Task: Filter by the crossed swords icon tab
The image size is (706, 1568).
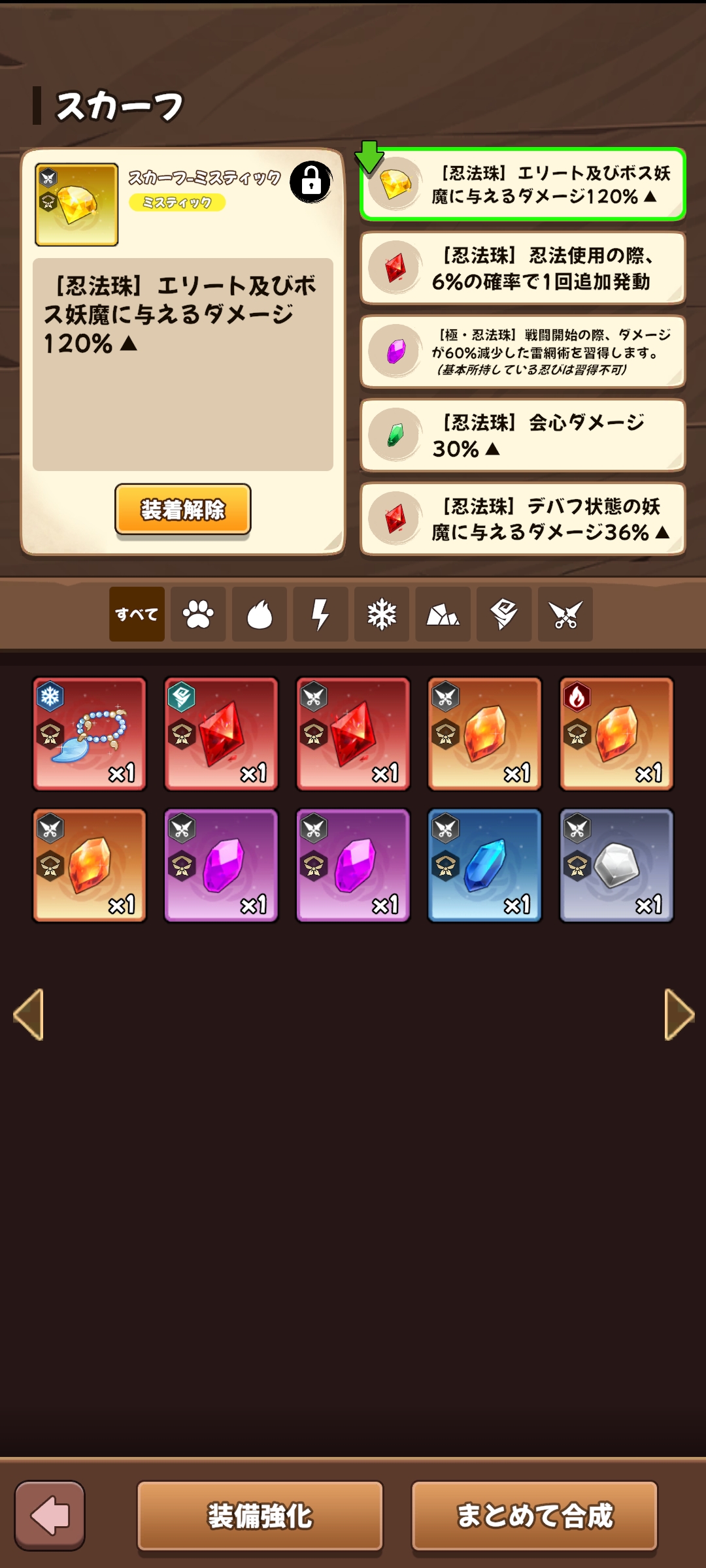Action: coord(565,614)
